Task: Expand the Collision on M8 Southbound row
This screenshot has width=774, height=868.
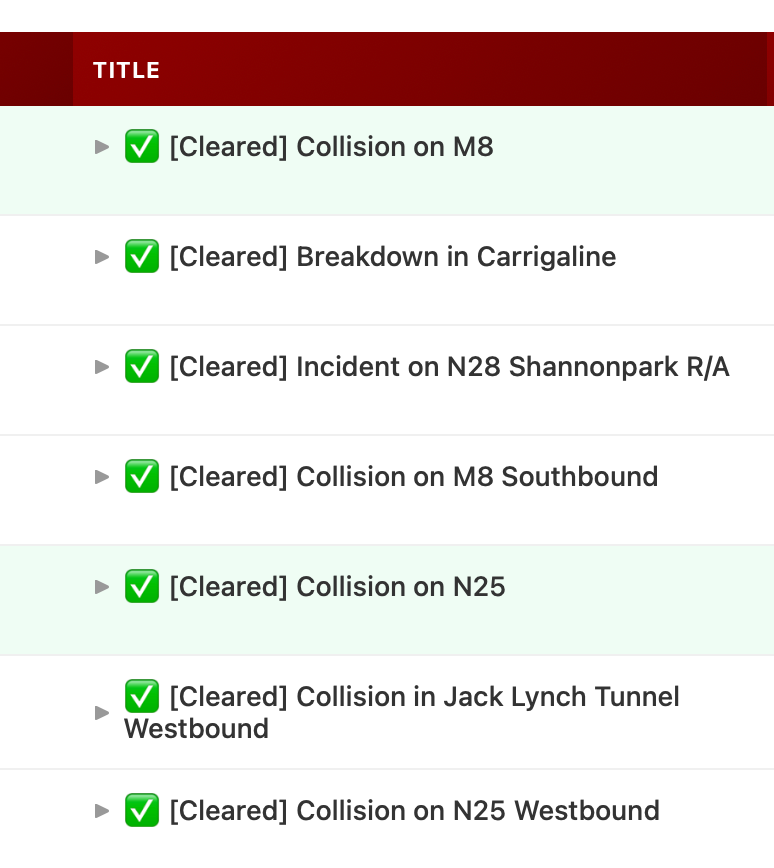Action: point(101,477)
